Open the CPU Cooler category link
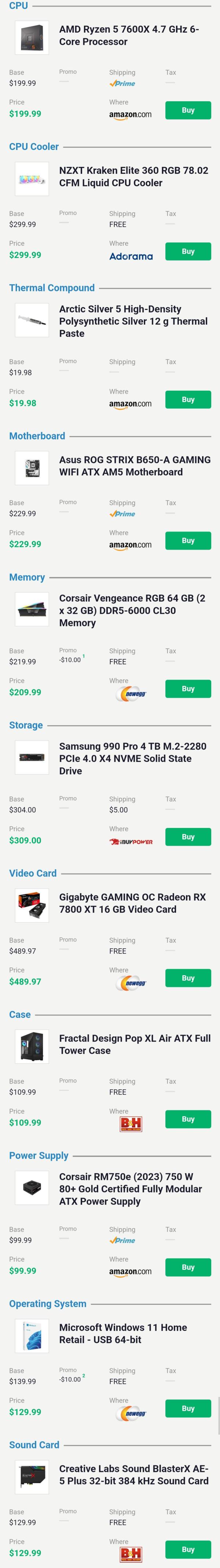The image size is (220, 1568). (x=34, y=147)
